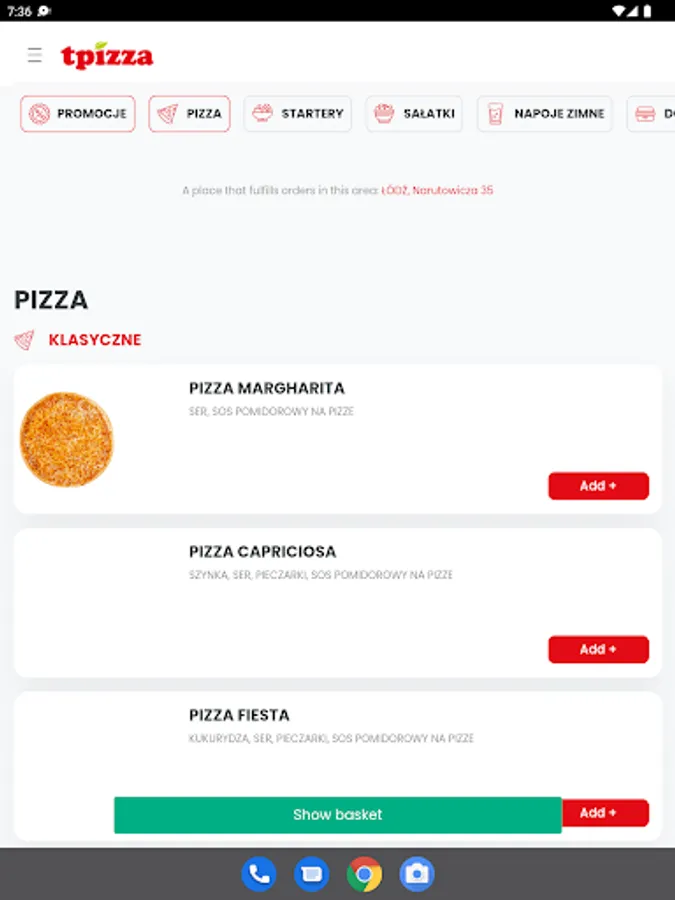The width and height of the screenshot is (675, 900).
Task: Select the Promocje category chip
Action: point(77,114)
